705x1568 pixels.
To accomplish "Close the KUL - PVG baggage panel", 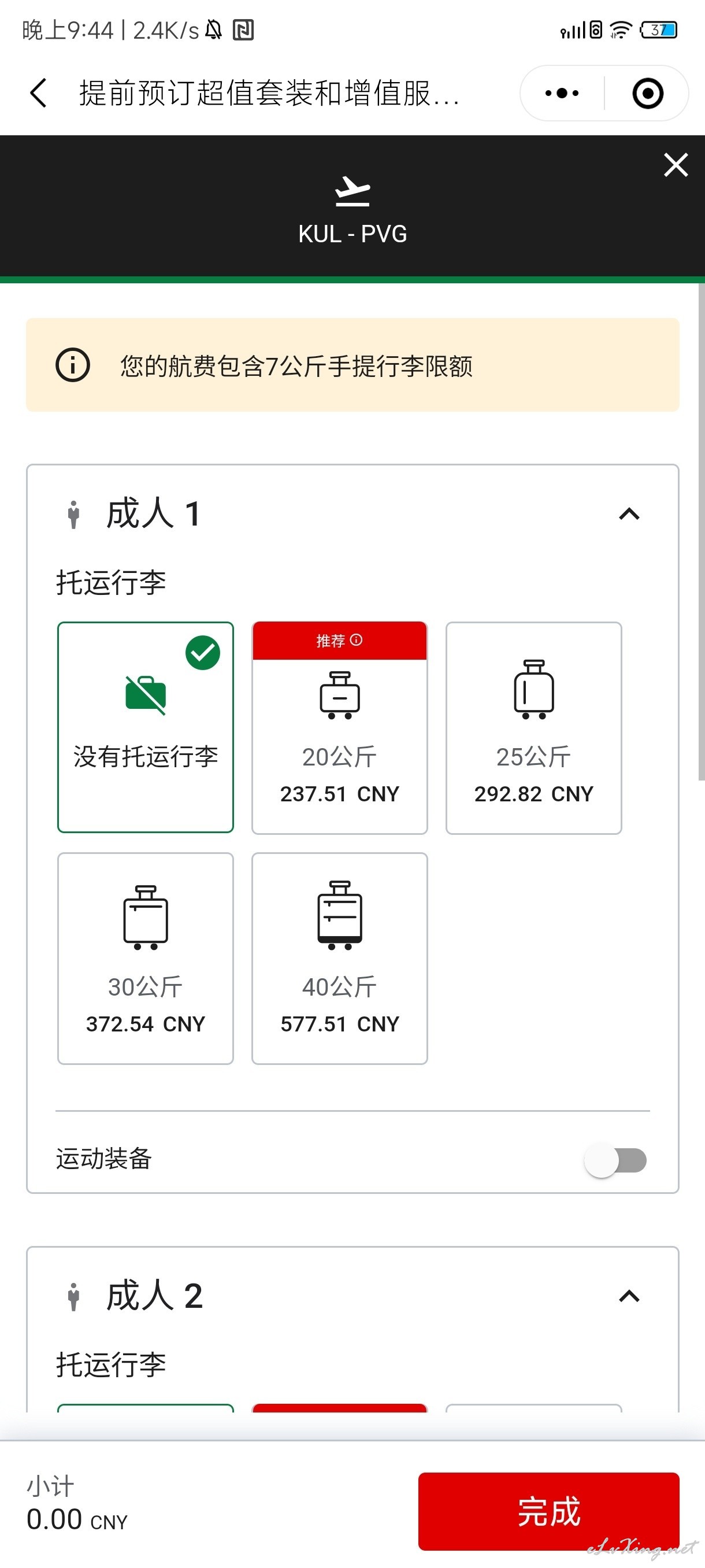I will coord(676,165).
